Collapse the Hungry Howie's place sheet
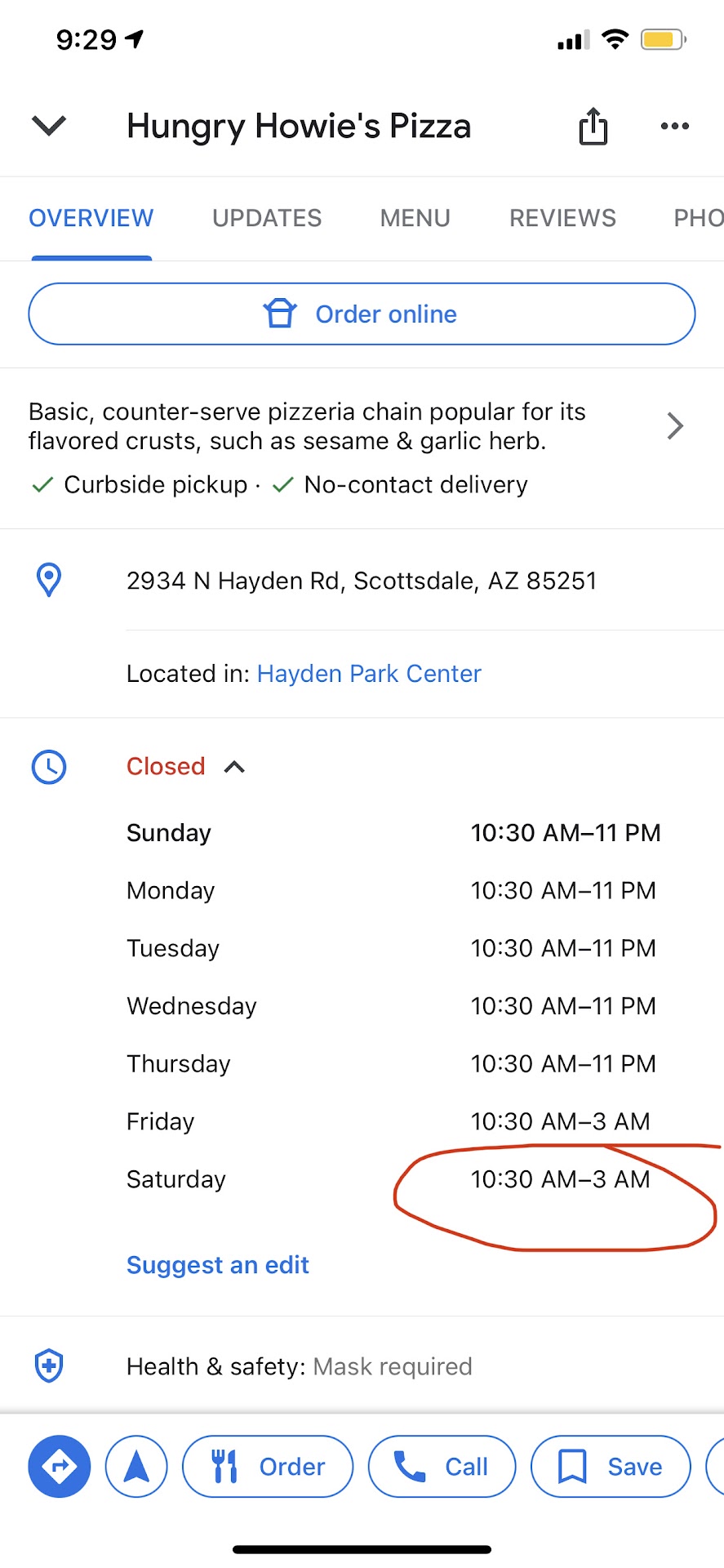 [48, 126]
